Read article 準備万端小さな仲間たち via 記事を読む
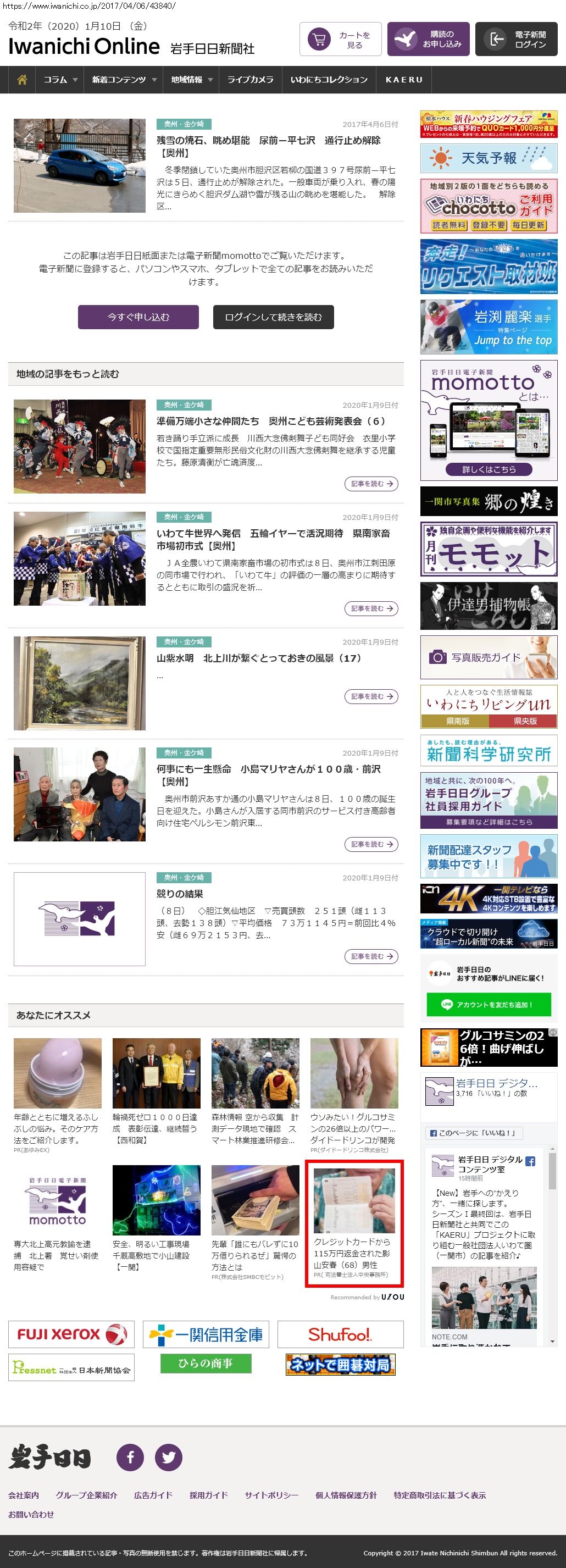This screenshot has height=1568, width=566. pyautogui.click(x=370, y=484)
